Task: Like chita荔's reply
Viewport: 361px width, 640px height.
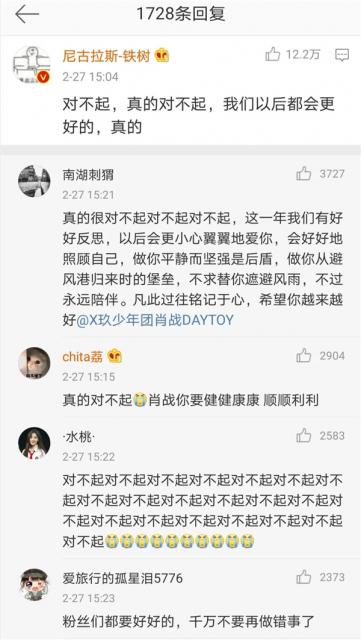Action: [x=304, y=356]
